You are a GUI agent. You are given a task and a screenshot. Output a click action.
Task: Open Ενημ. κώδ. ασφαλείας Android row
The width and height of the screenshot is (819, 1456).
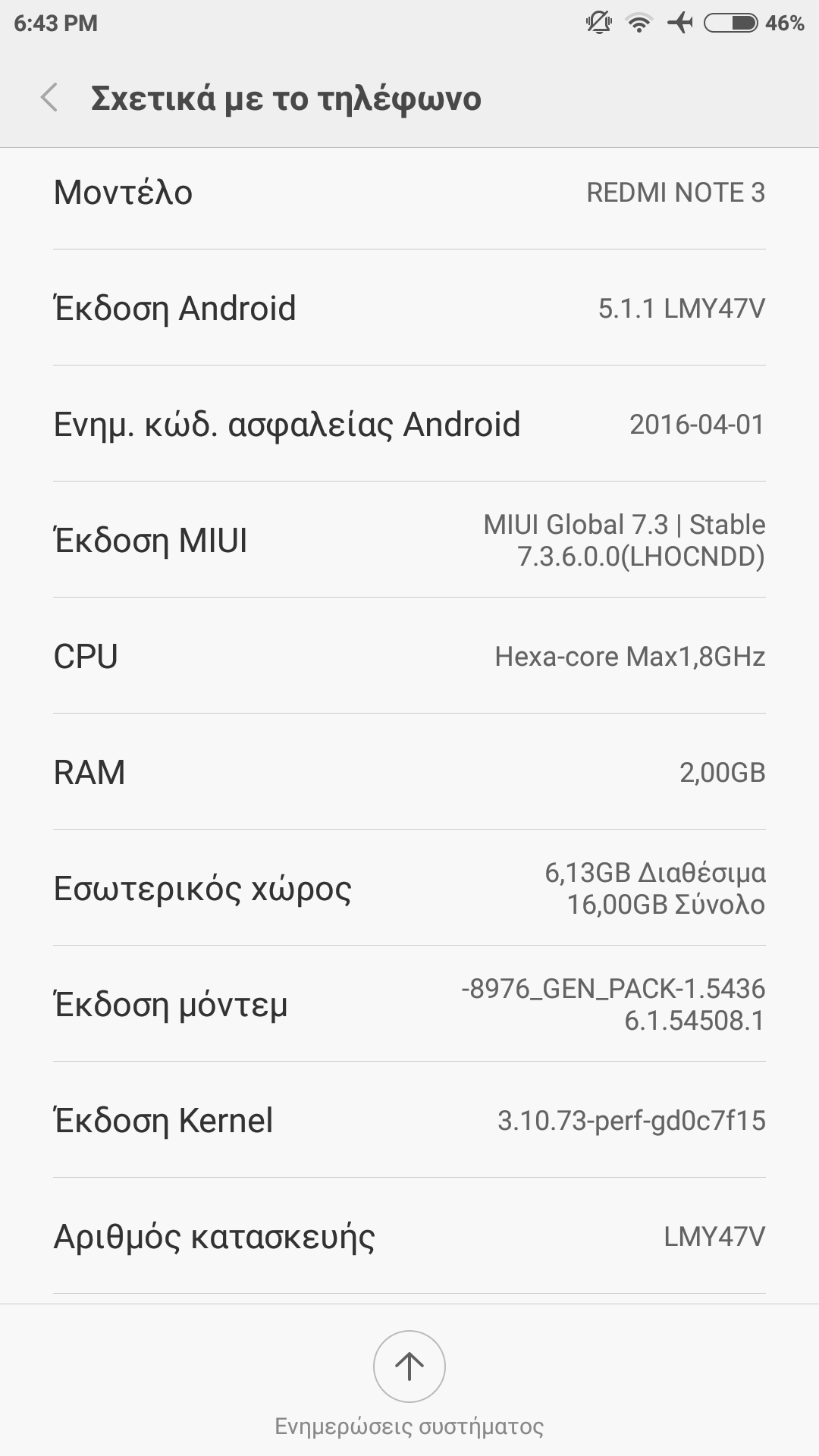409,424
